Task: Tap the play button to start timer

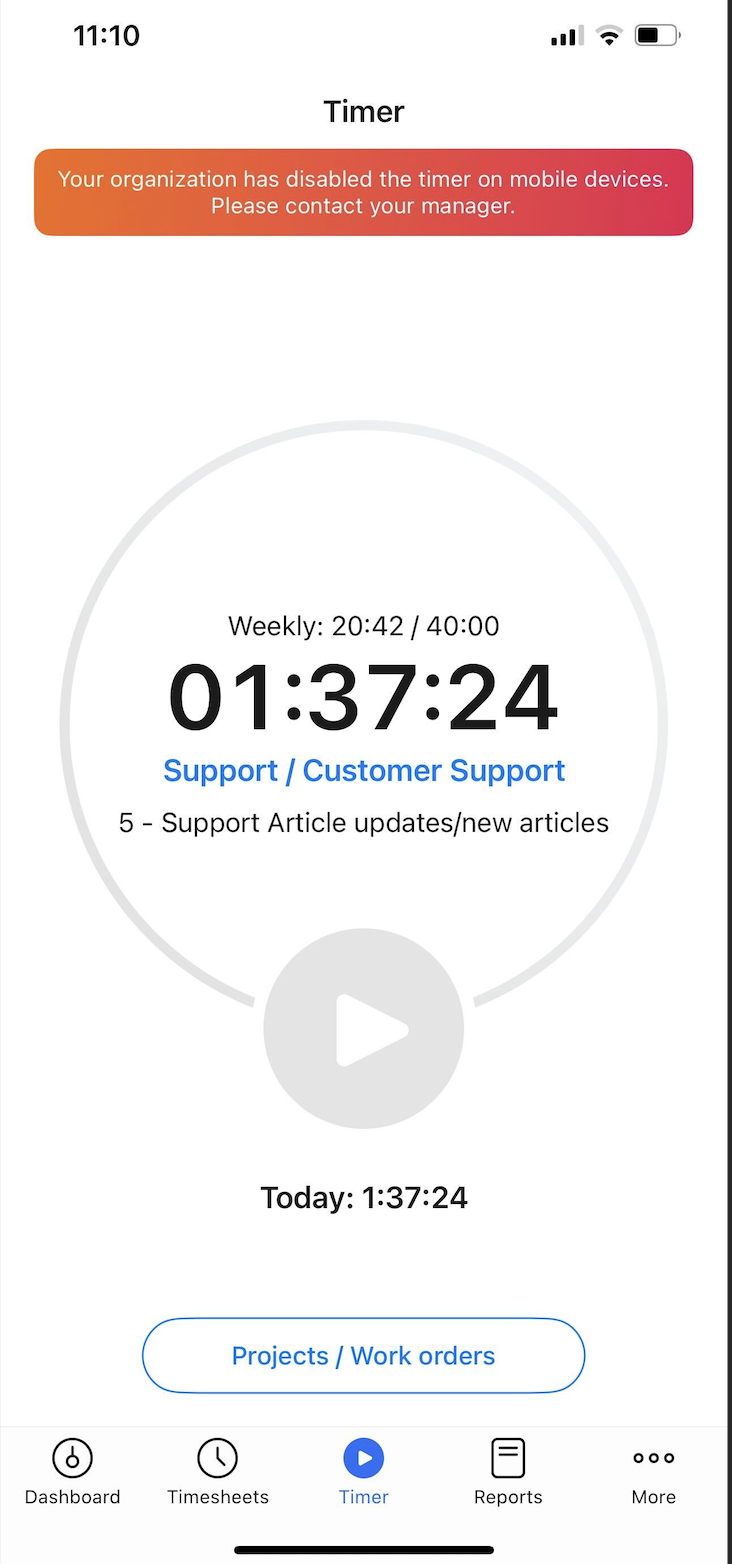Action: (x=364, y=1029)
